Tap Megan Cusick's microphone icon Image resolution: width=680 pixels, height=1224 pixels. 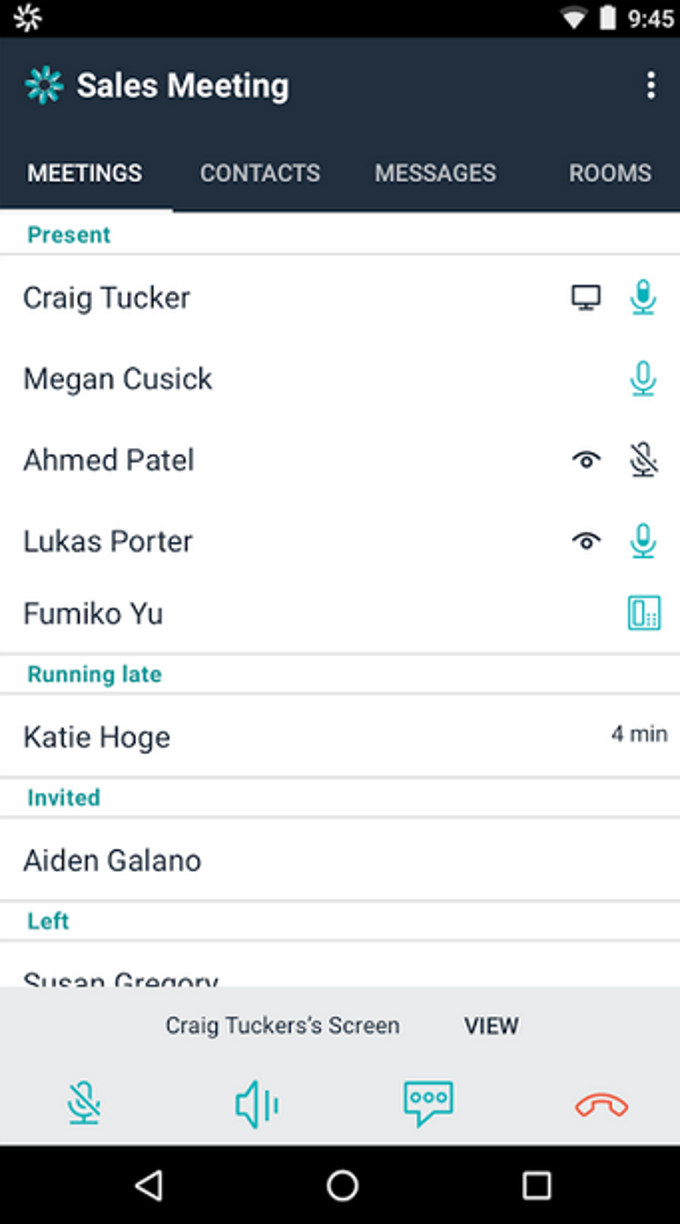[643, 379]
